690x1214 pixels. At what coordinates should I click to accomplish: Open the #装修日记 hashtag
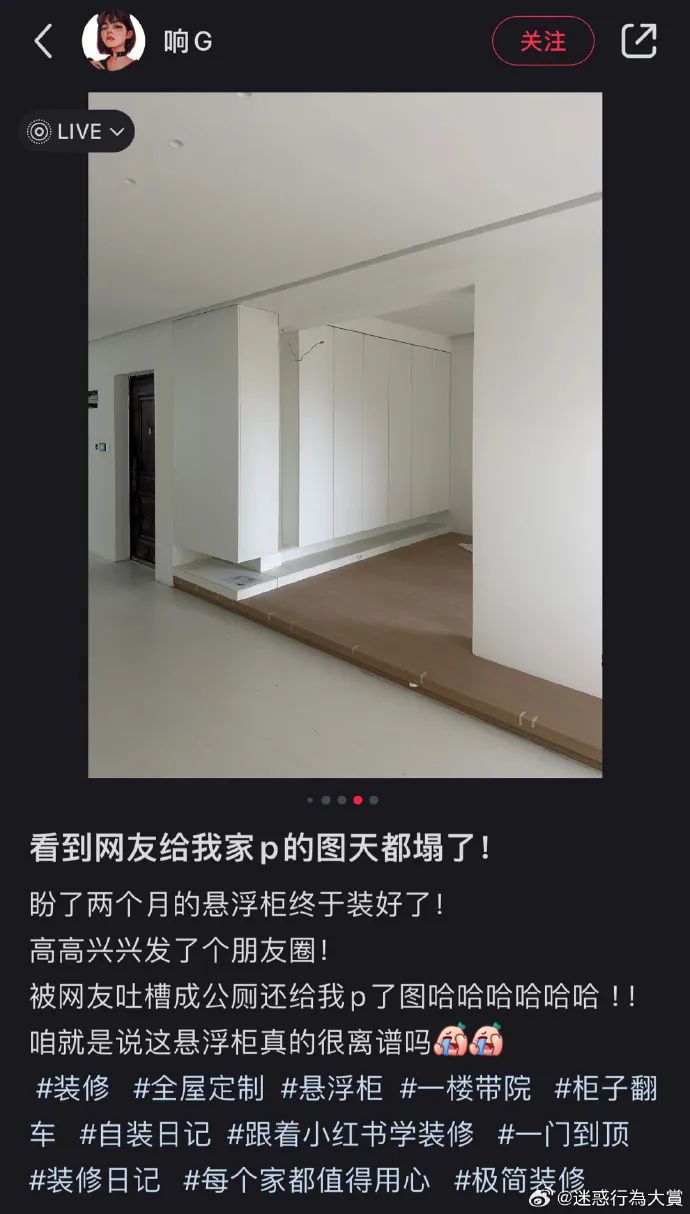tap(95, 1180)
